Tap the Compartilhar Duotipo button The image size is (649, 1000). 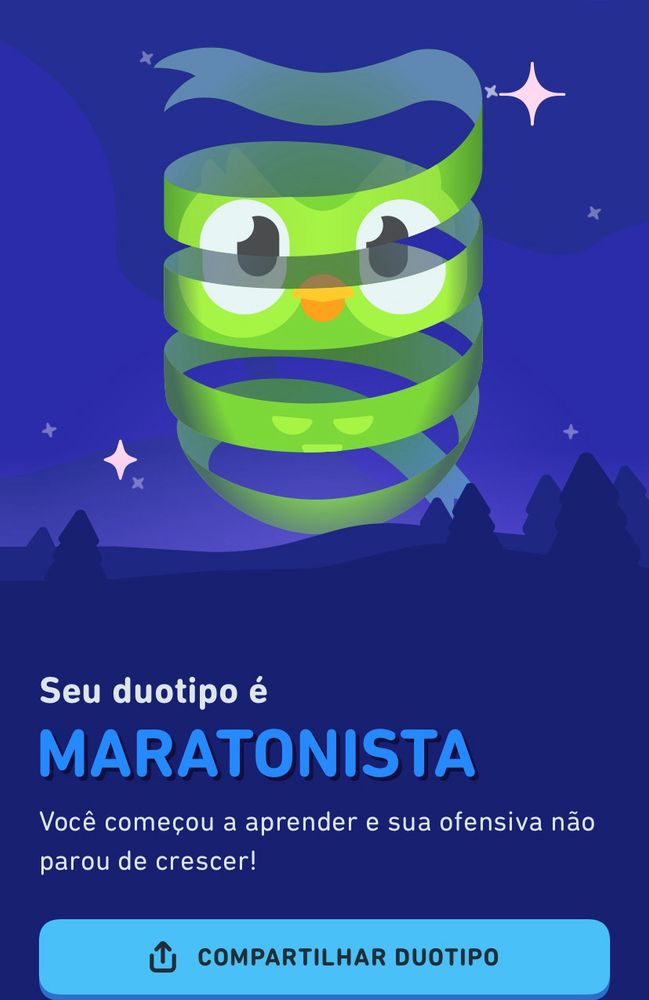[324, 957]
